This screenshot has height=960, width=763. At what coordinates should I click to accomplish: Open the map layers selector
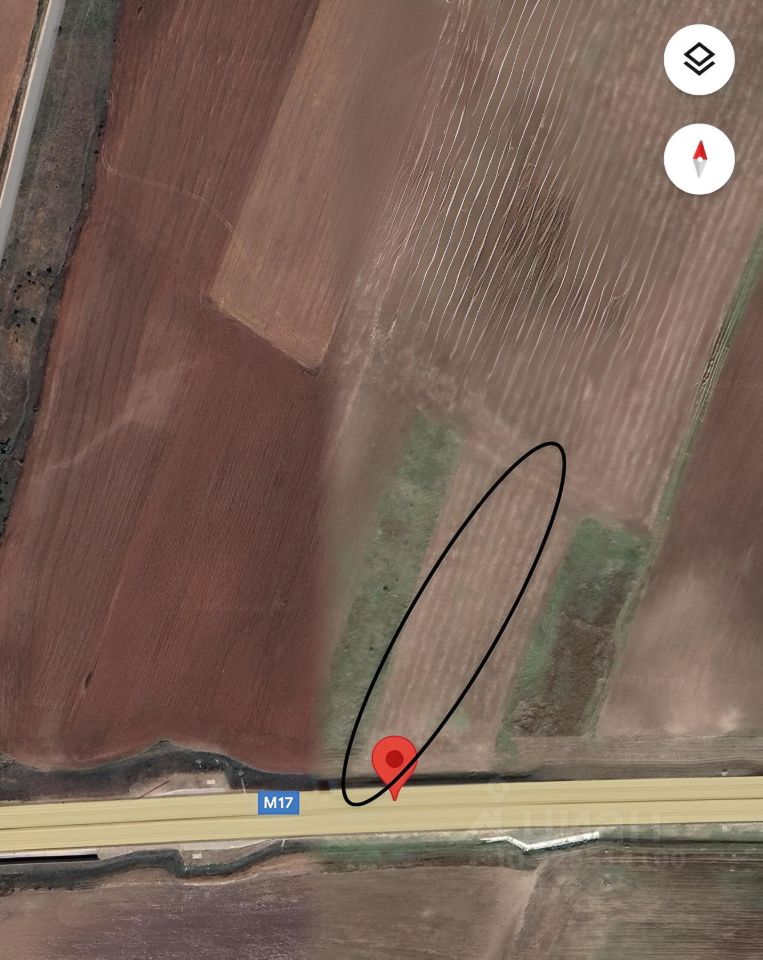(699, 60)
